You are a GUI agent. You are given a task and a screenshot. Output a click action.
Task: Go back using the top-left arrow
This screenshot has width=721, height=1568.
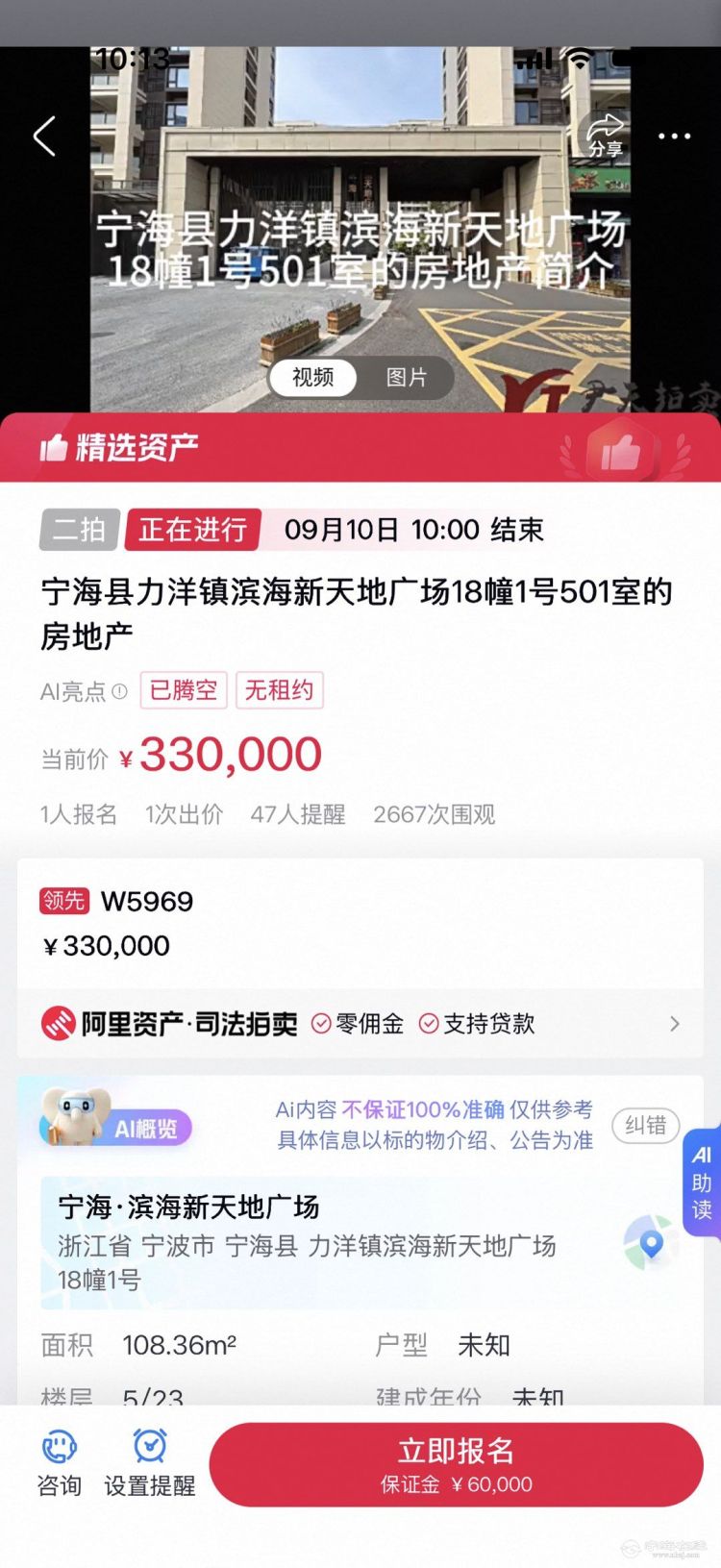click(x=44, y=137)
